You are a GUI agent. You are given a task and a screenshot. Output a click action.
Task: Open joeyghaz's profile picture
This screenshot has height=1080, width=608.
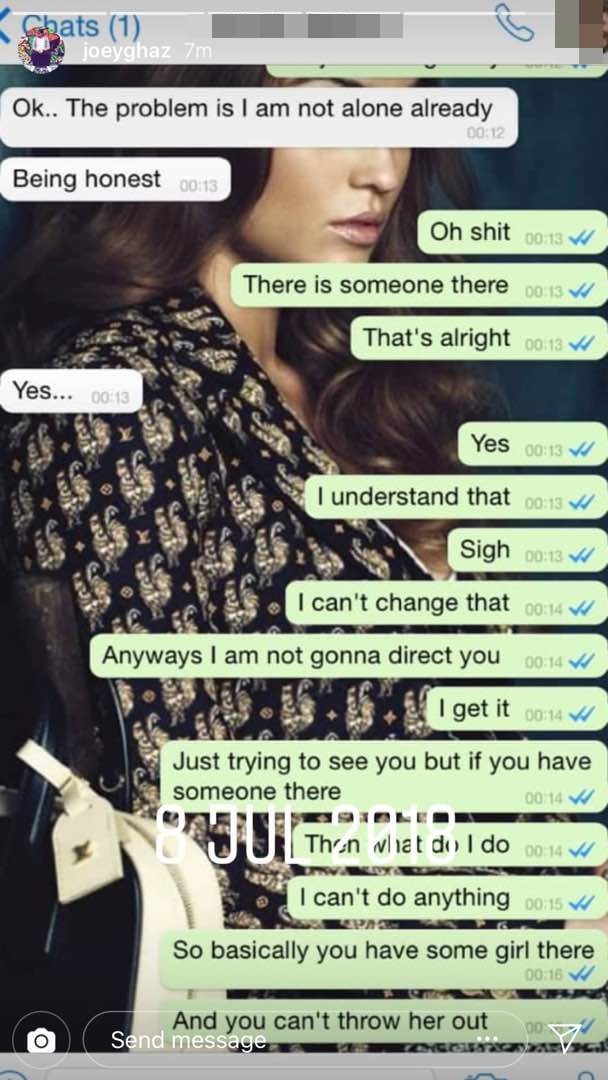pyautogui.click(x=41, y=50)
